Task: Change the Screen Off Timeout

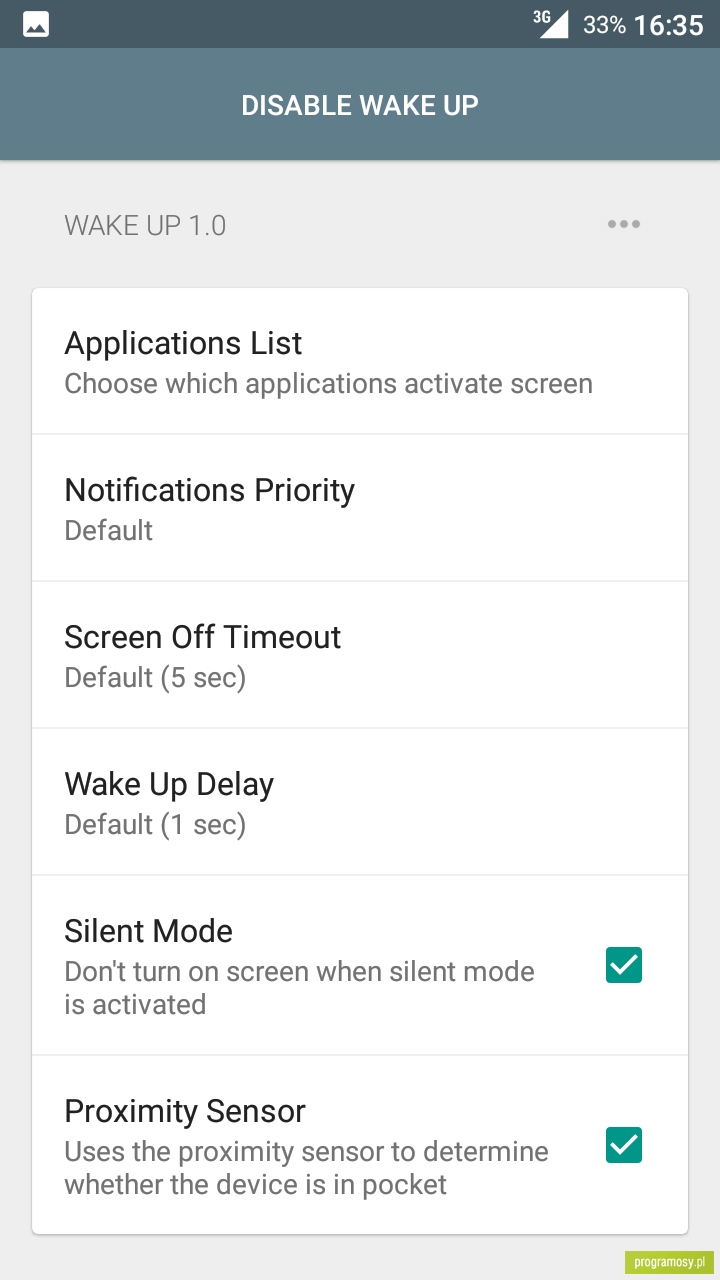Action: (x=360, y=655)
